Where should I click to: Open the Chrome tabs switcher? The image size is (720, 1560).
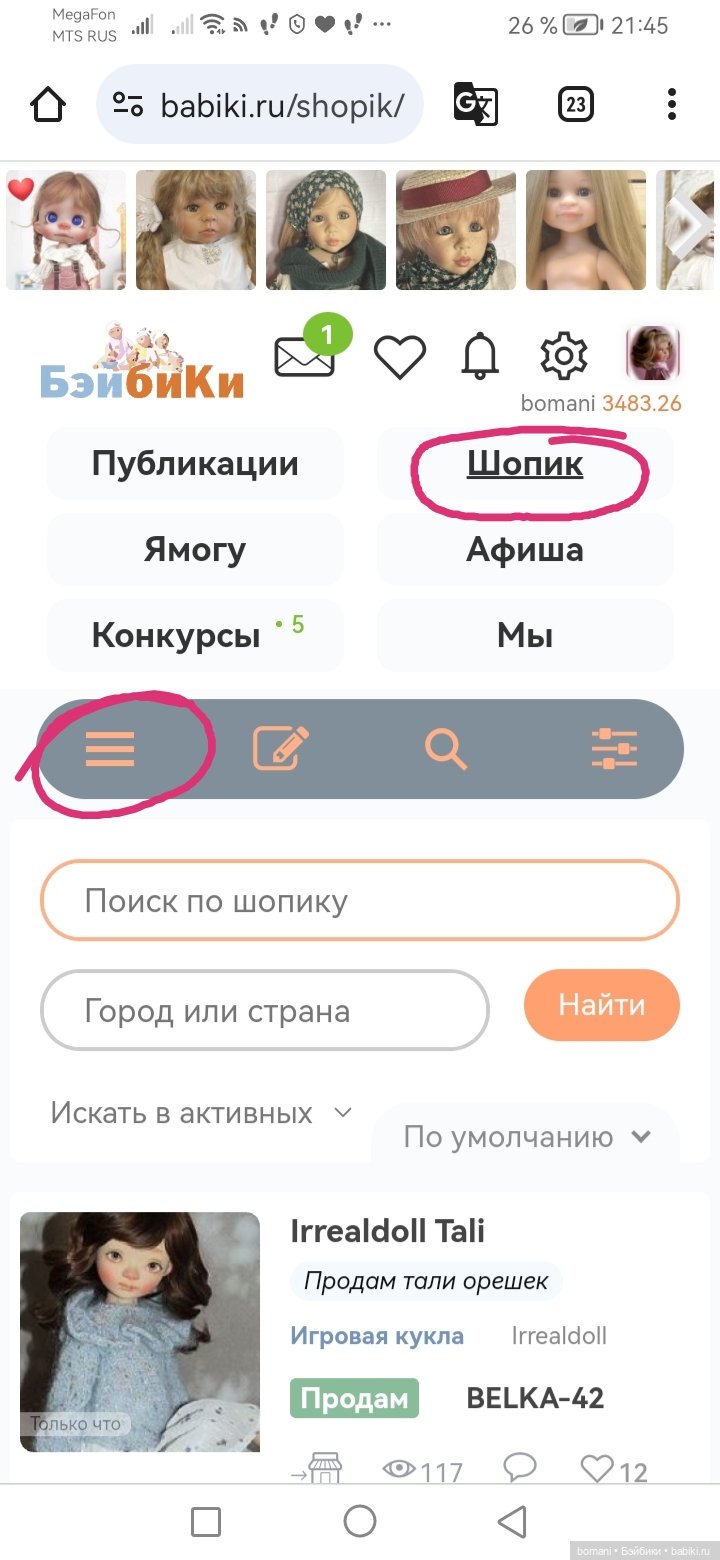(x=576, y=104)
